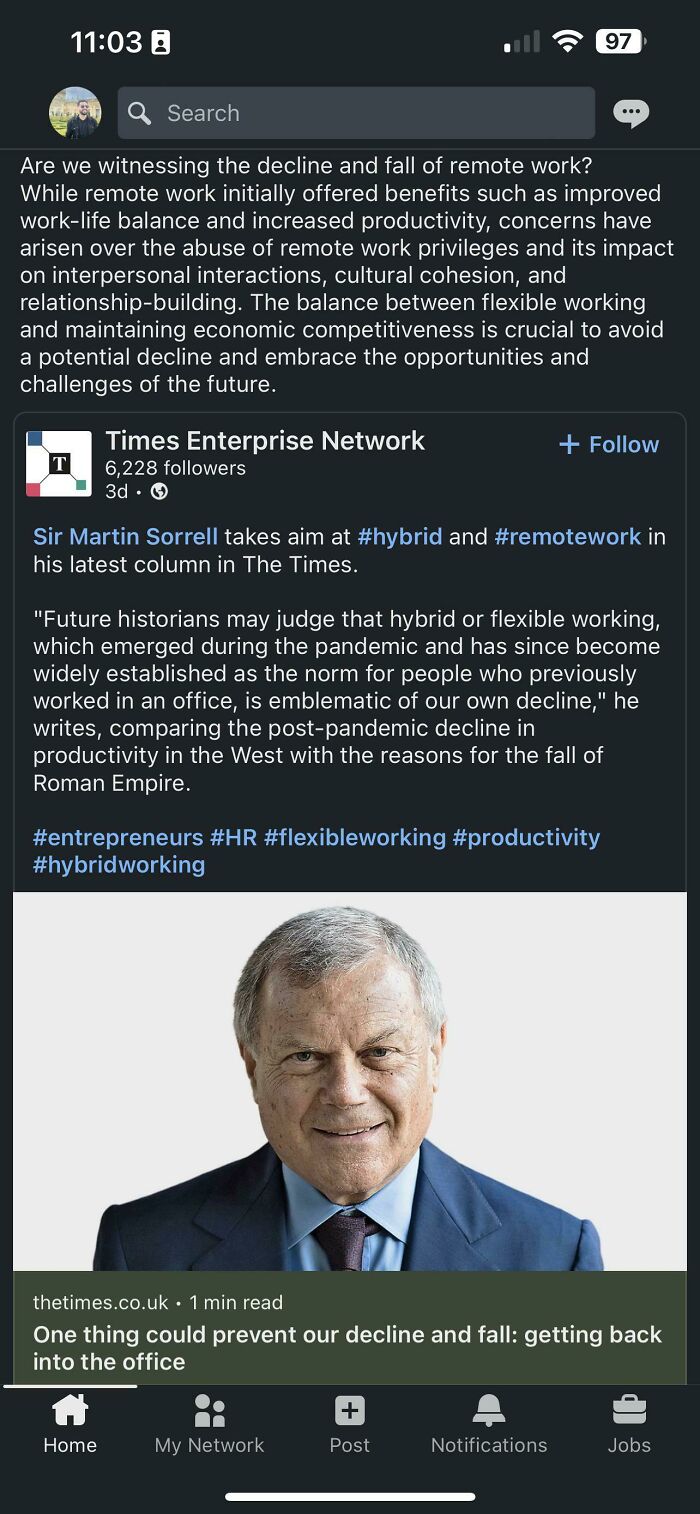Open your profile picture menu
700x1514 pixels.
tap(75, 113)
